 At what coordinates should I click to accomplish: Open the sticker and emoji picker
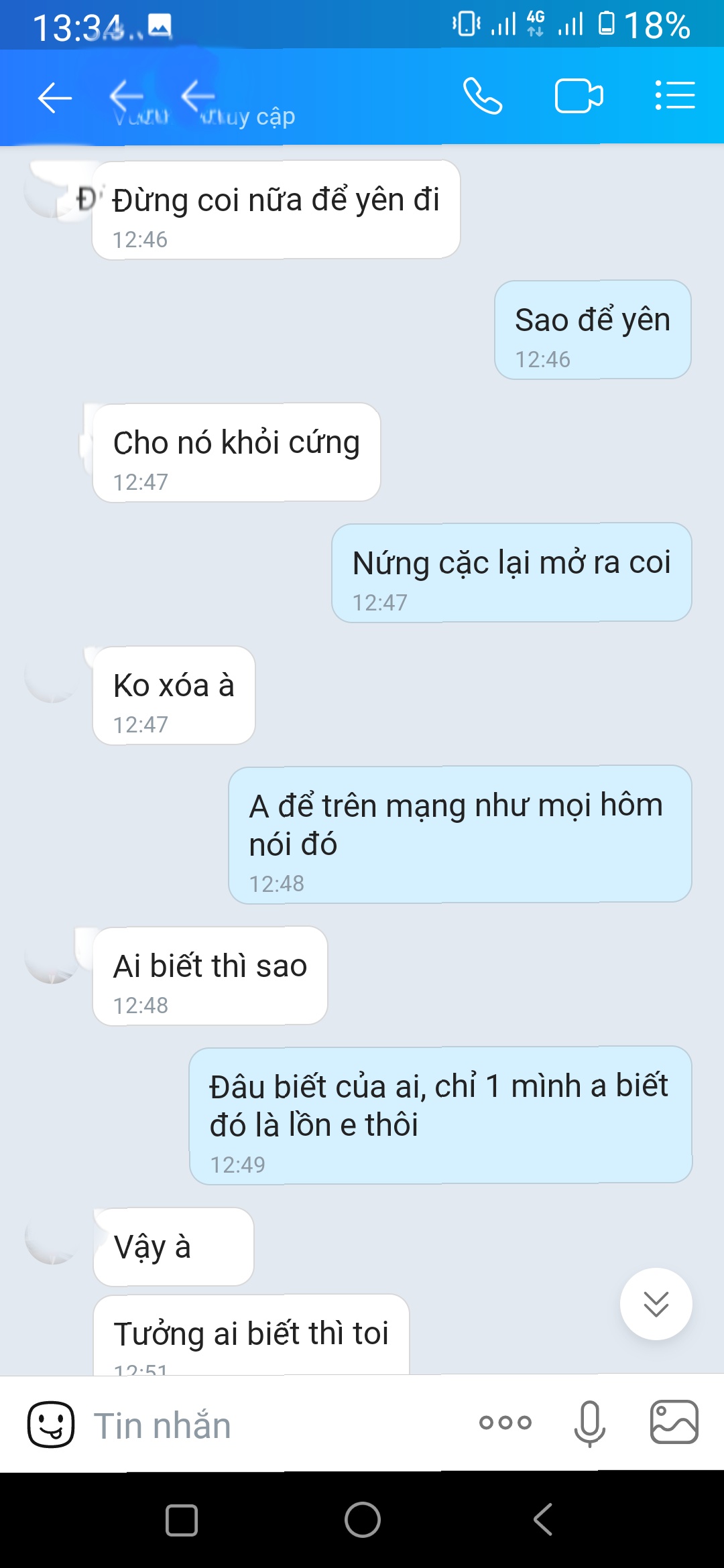pyautogui.click(x=51, y=1424)
